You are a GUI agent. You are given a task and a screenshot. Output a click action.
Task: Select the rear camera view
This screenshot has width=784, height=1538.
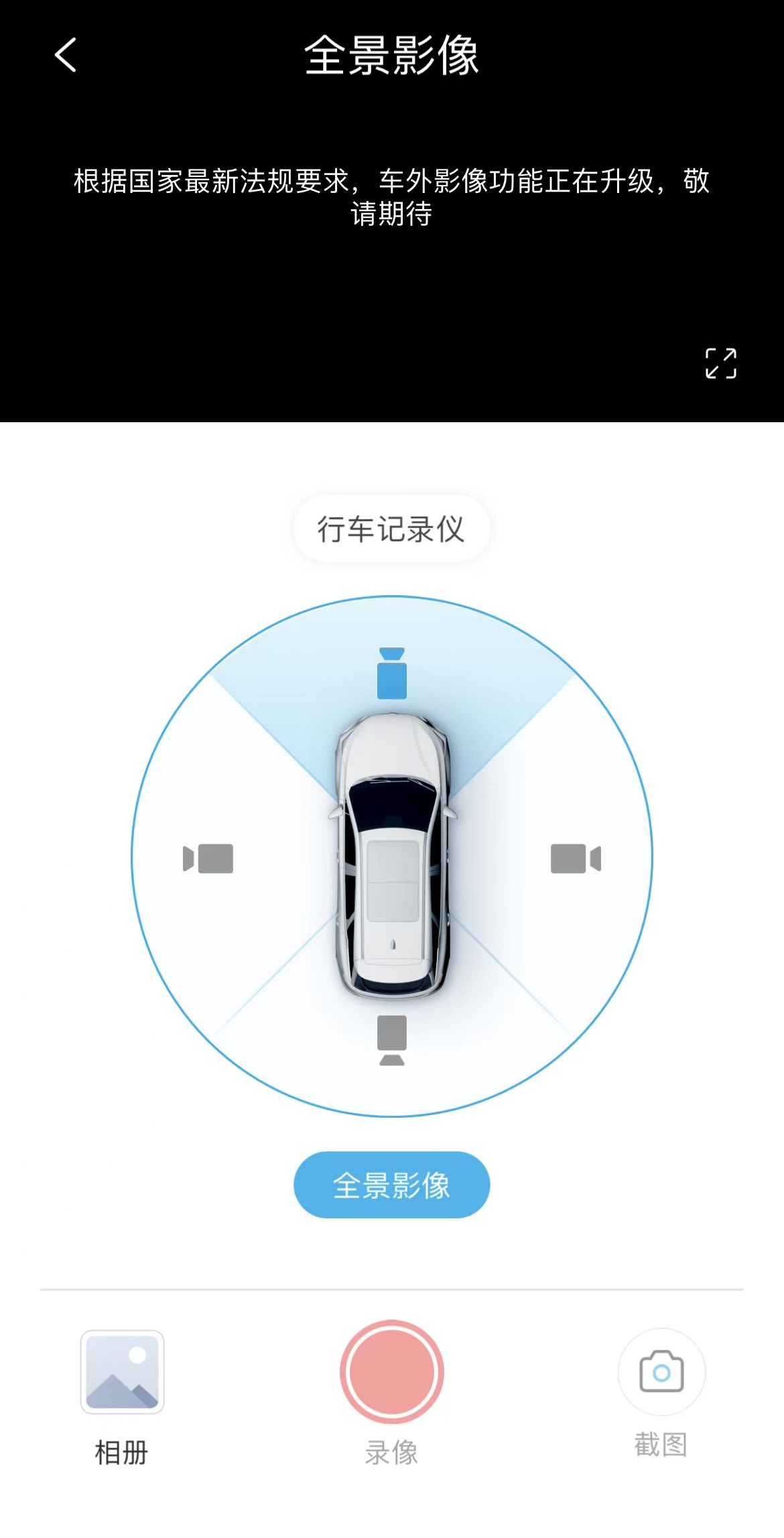coord(392,1039)
